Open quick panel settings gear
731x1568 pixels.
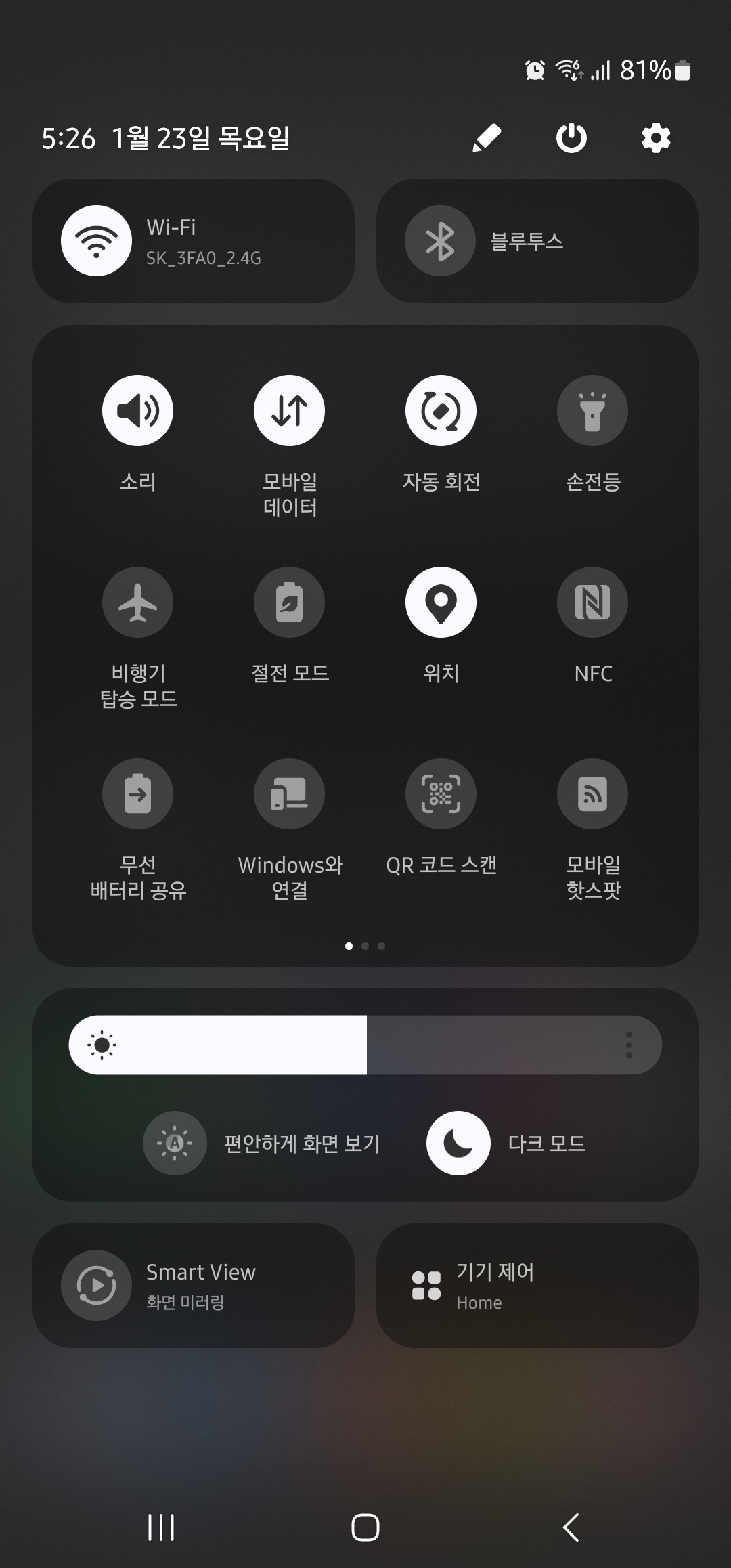[x=654, y=137]
